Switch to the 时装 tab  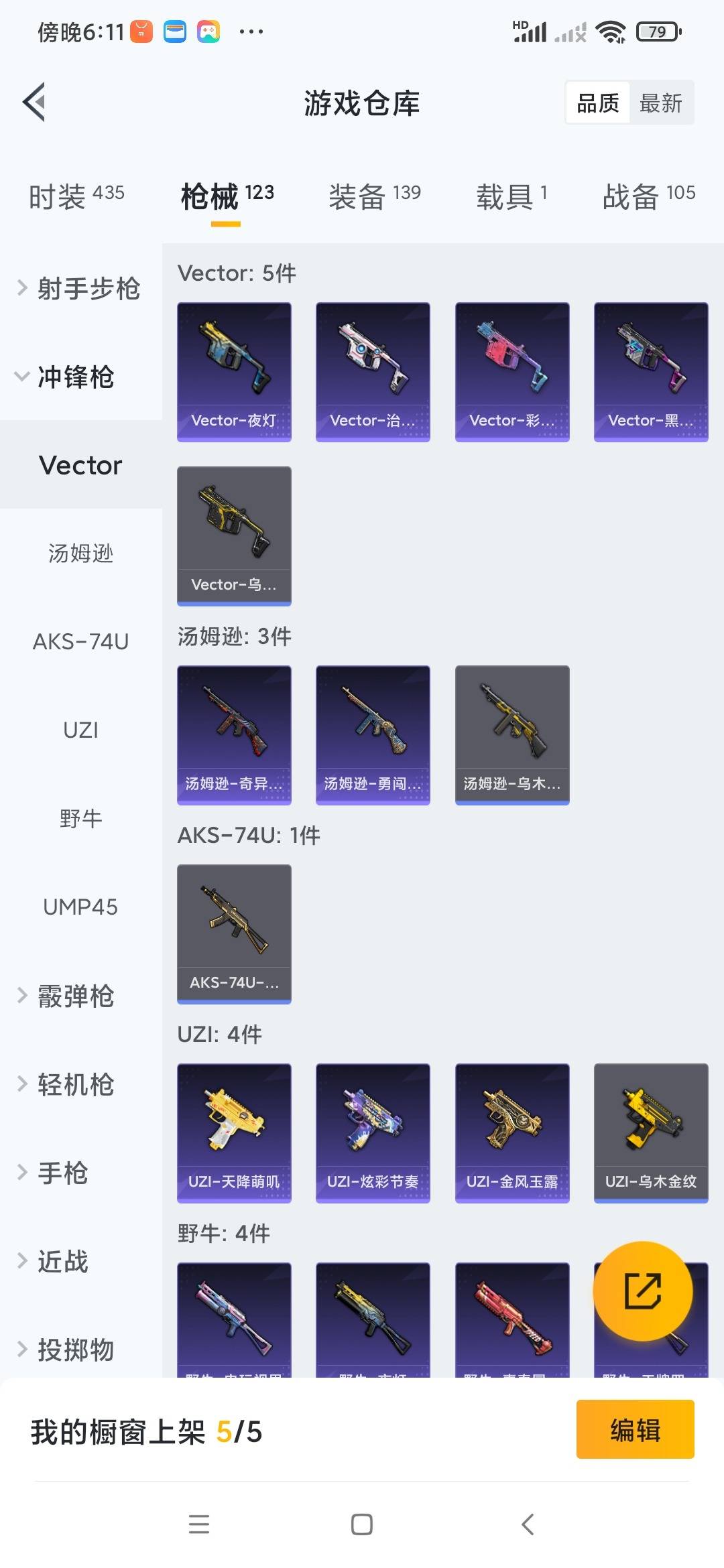point(76,196)
